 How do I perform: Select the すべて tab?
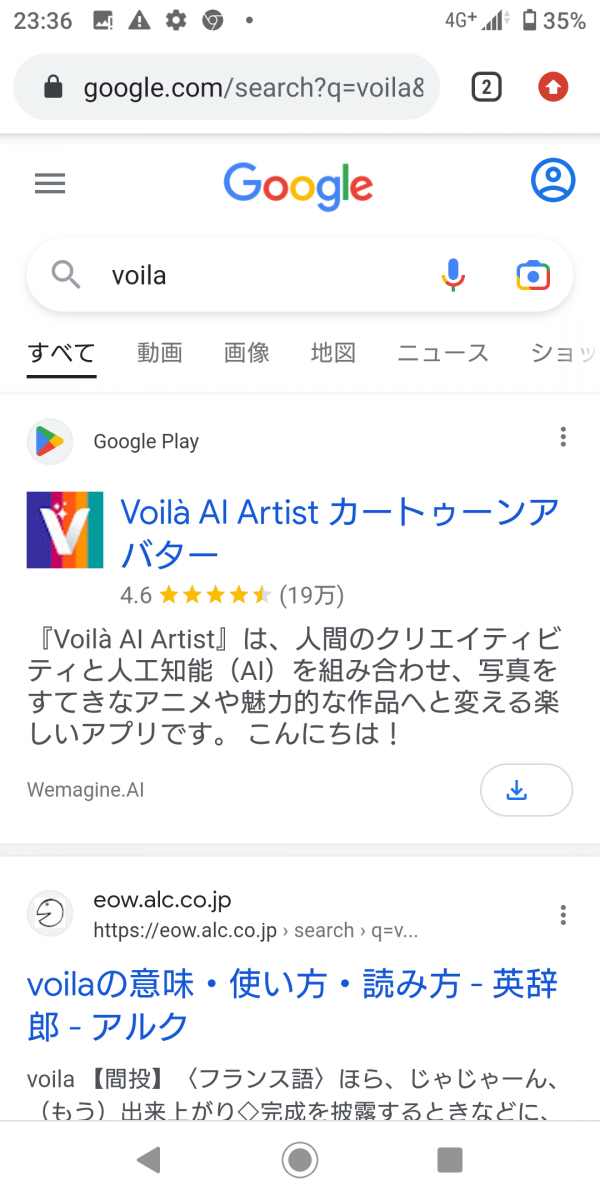61,352
